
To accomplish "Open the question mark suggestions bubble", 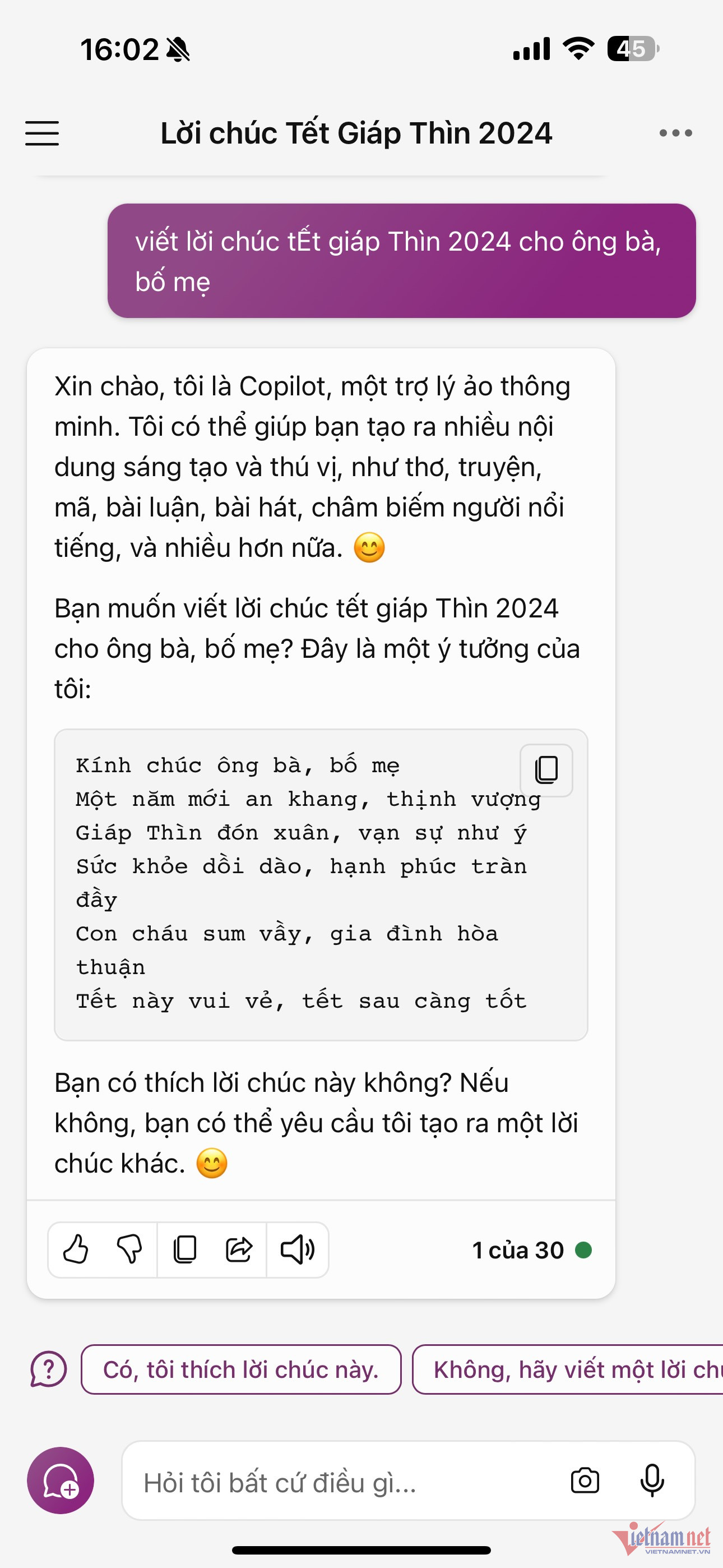I will pyautogui.click(x=48, y=1369).
